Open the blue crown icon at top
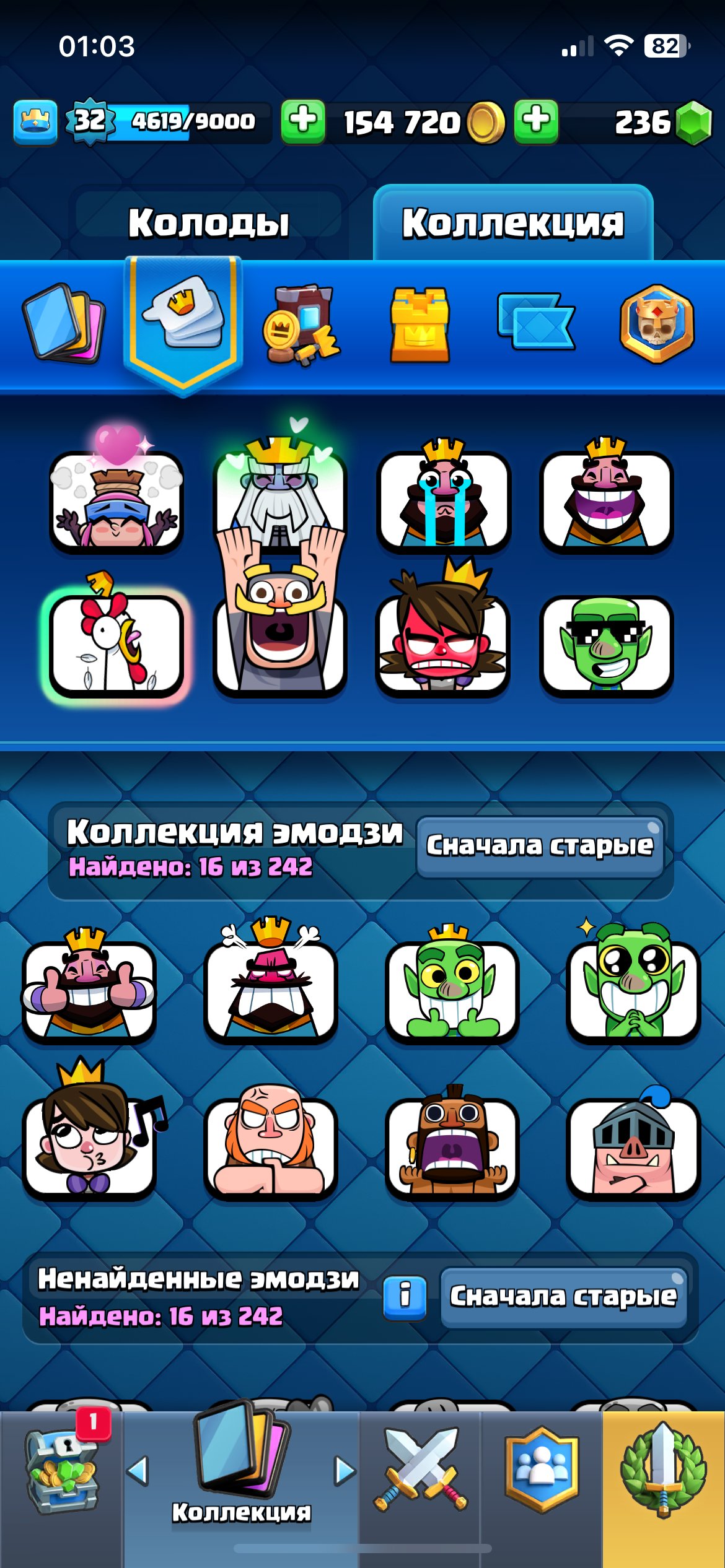Screen dimensions: 725x1568 tap(35, 121)
